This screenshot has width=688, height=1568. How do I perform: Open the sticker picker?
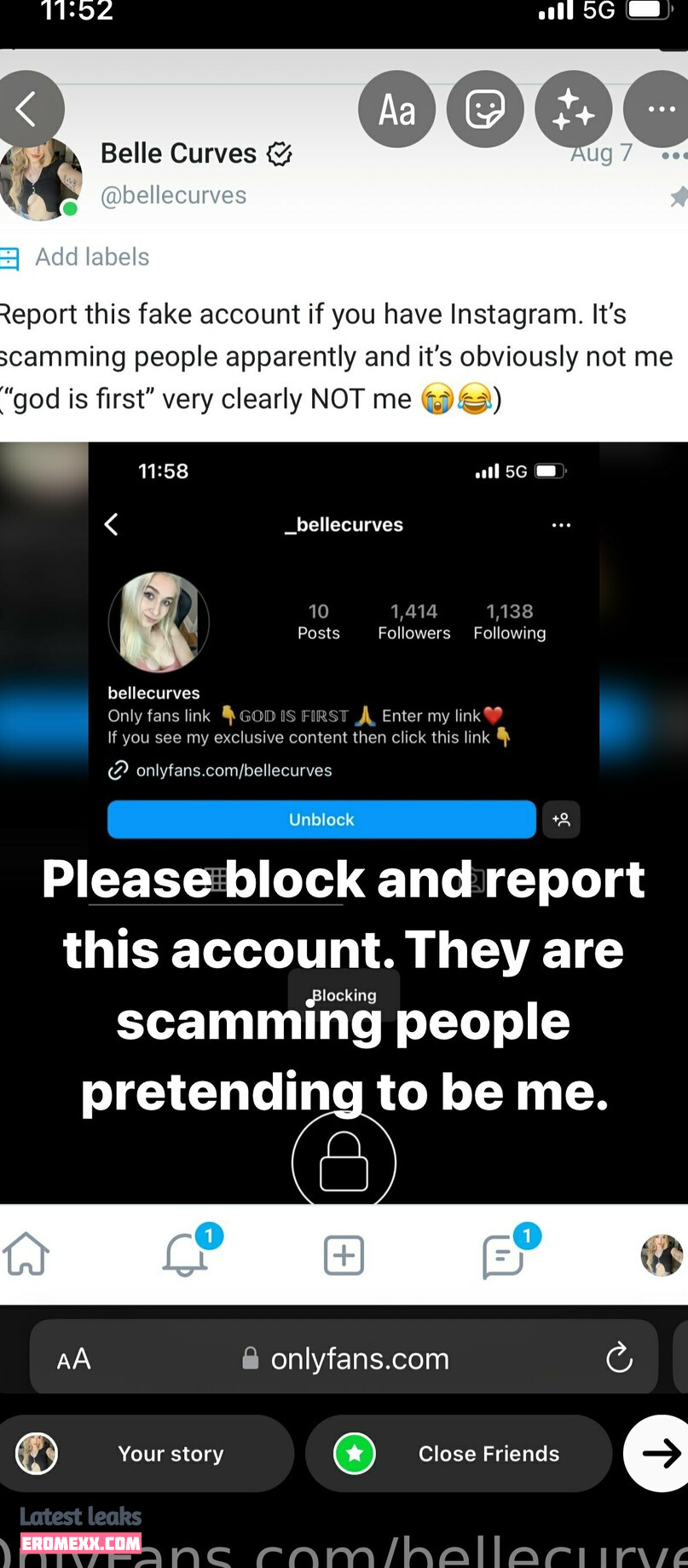[x=485, y=109]
